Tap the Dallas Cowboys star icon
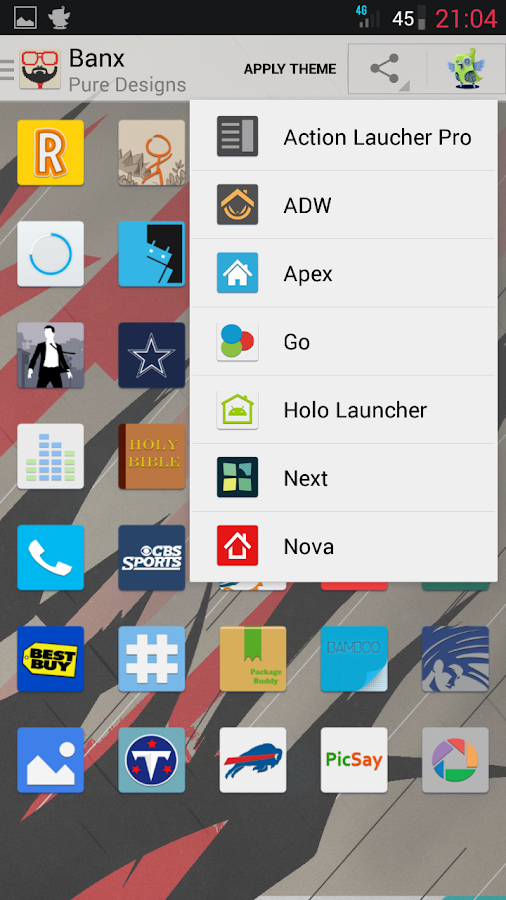Image resolution: width=506 pixels, height=900 pixels. point(151,355)
